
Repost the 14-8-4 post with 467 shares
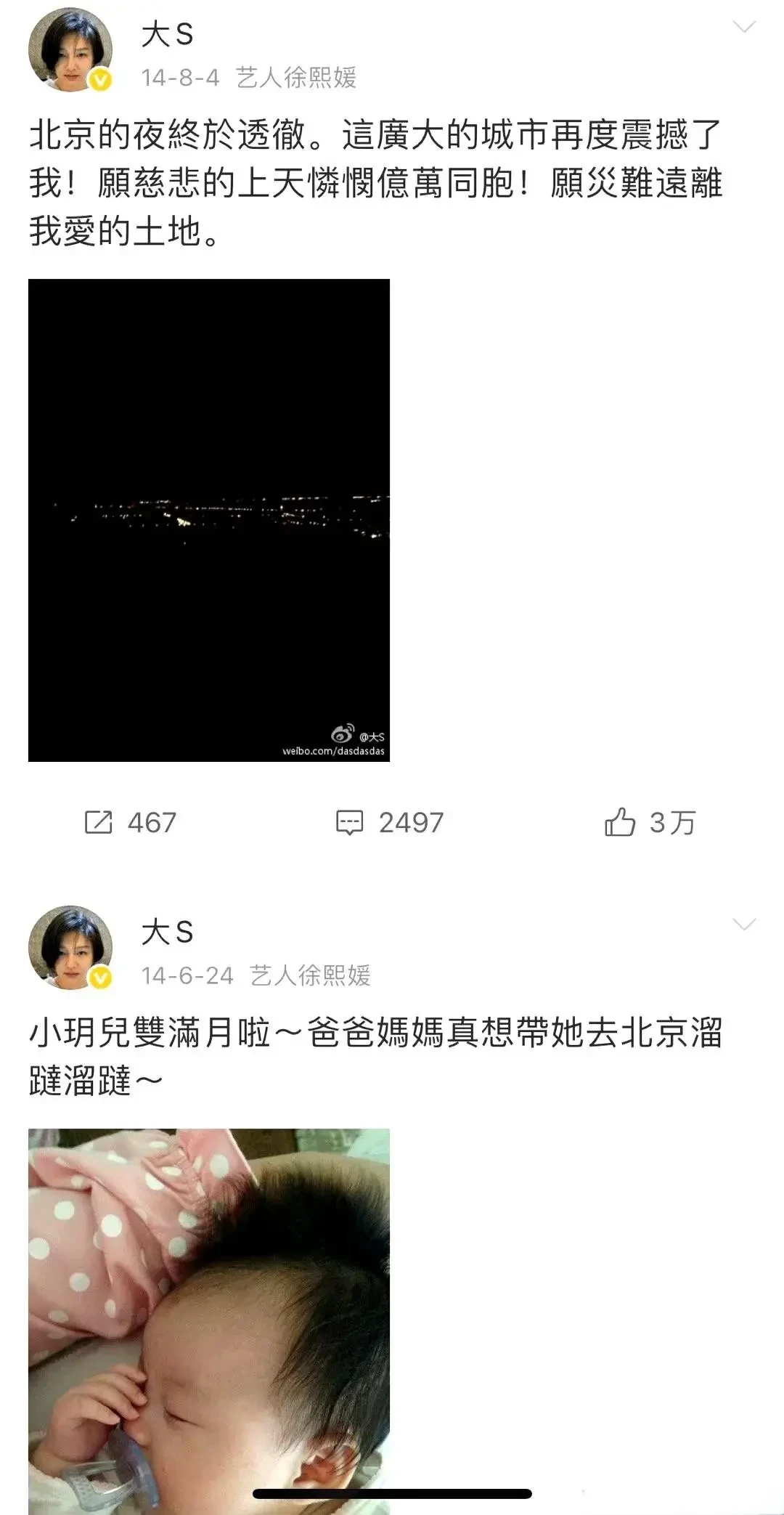(131, 822)
